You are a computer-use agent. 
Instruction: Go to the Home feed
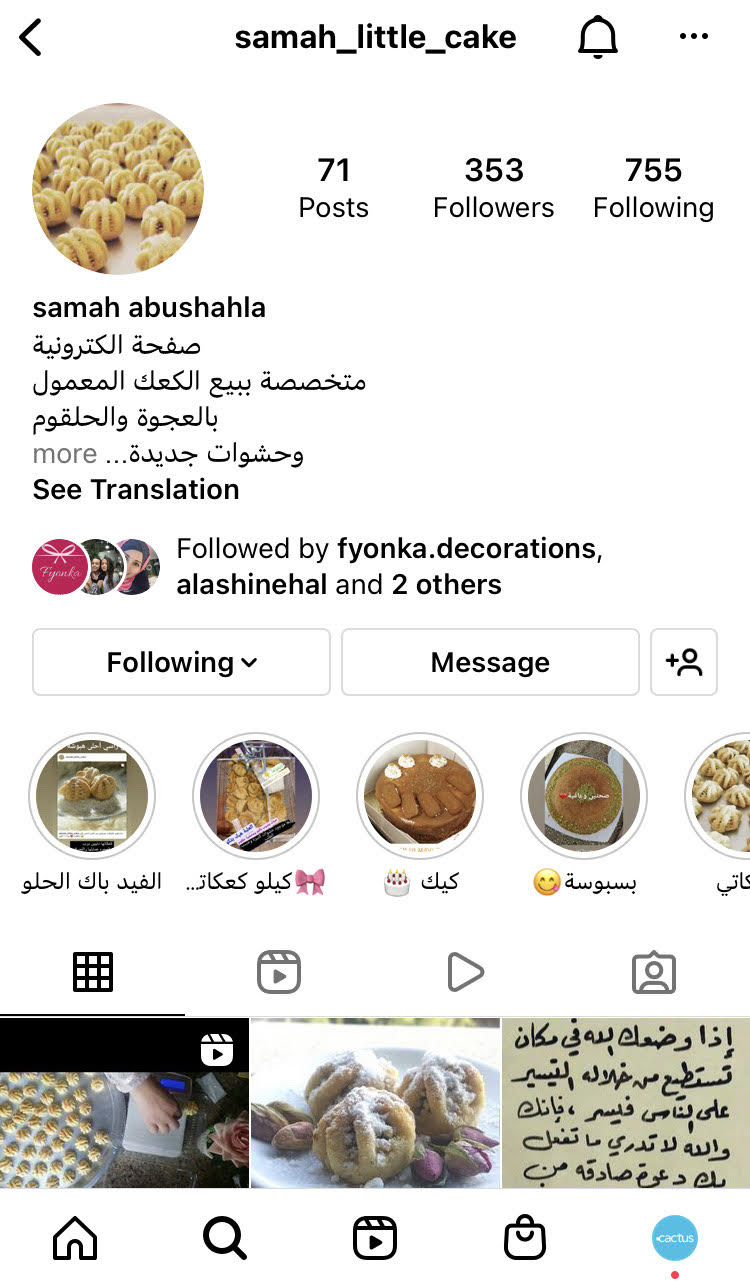click(75, 1240)
